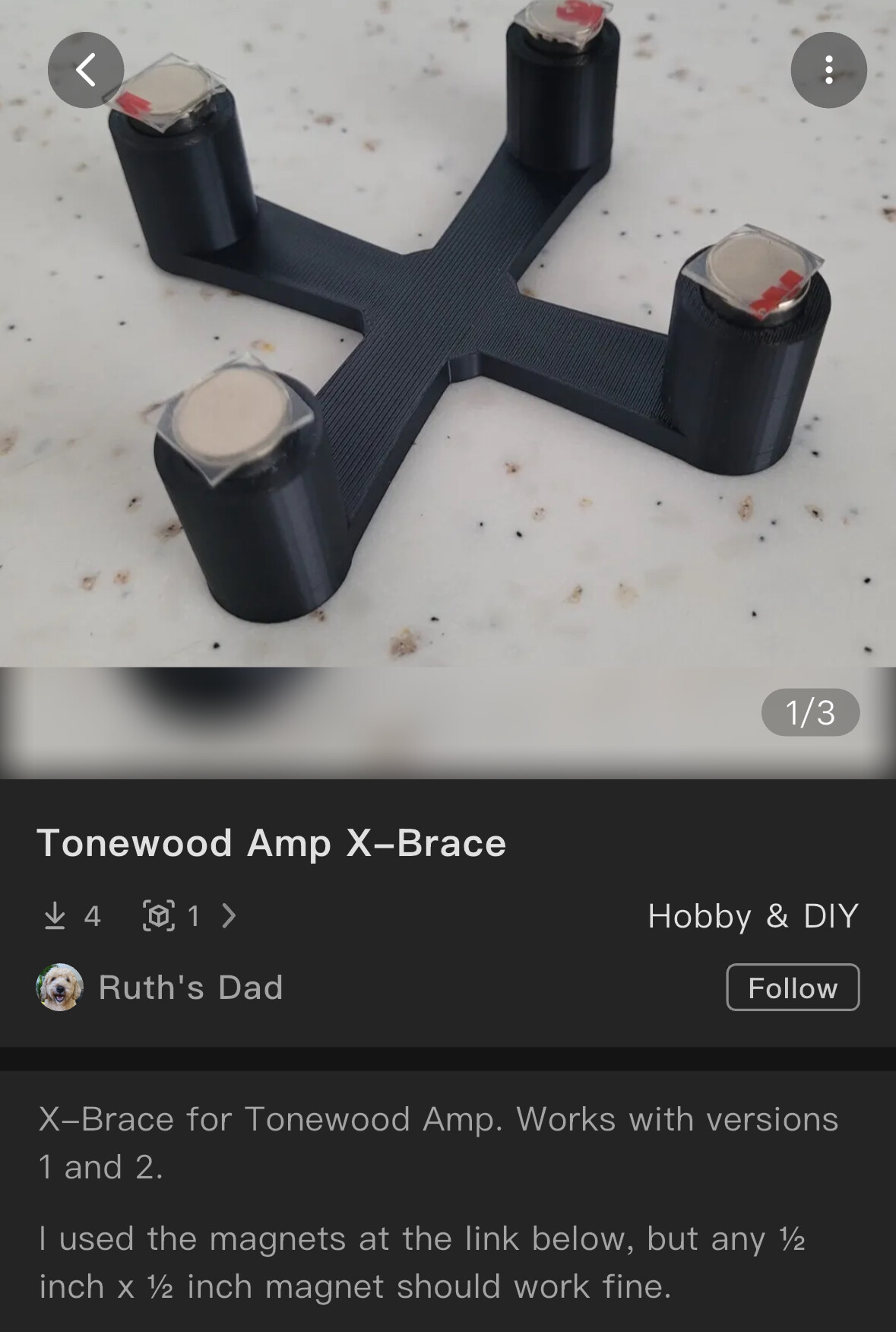Open the Hobby & DIY category
The height and width of the screenshot is (1332, 896).
pyautogui.click(x=752, y=916)
